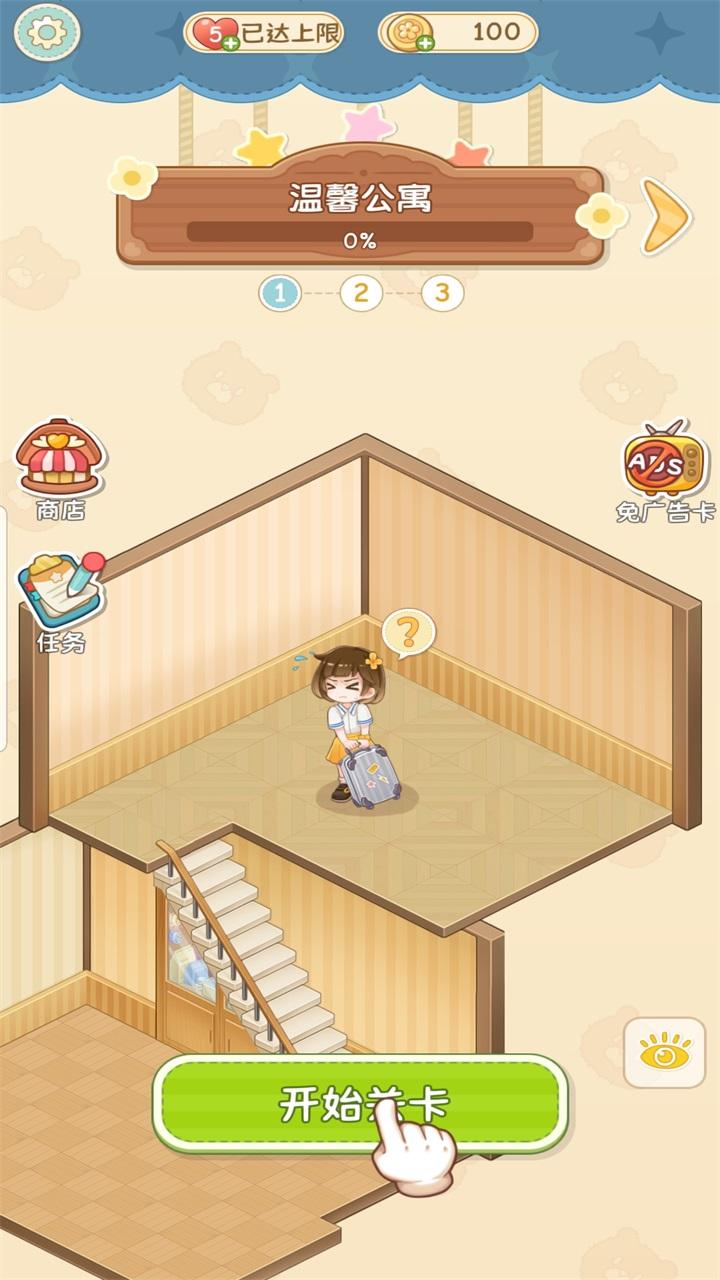Viewport: 720px width, 1280px height.
Task: Open the settings gear
Action: (x=46, y=33)
